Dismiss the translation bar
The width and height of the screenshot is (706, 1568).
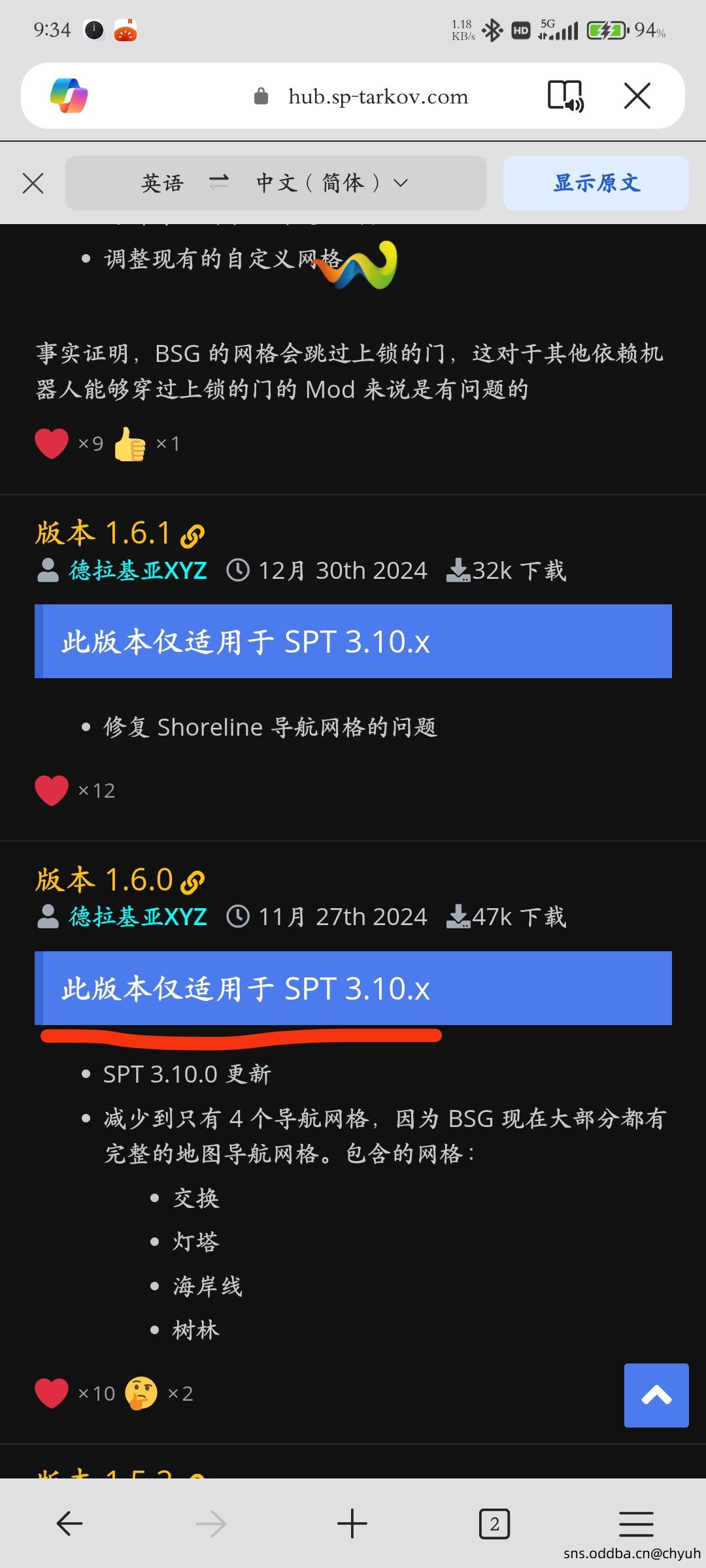tap(33, 183)
